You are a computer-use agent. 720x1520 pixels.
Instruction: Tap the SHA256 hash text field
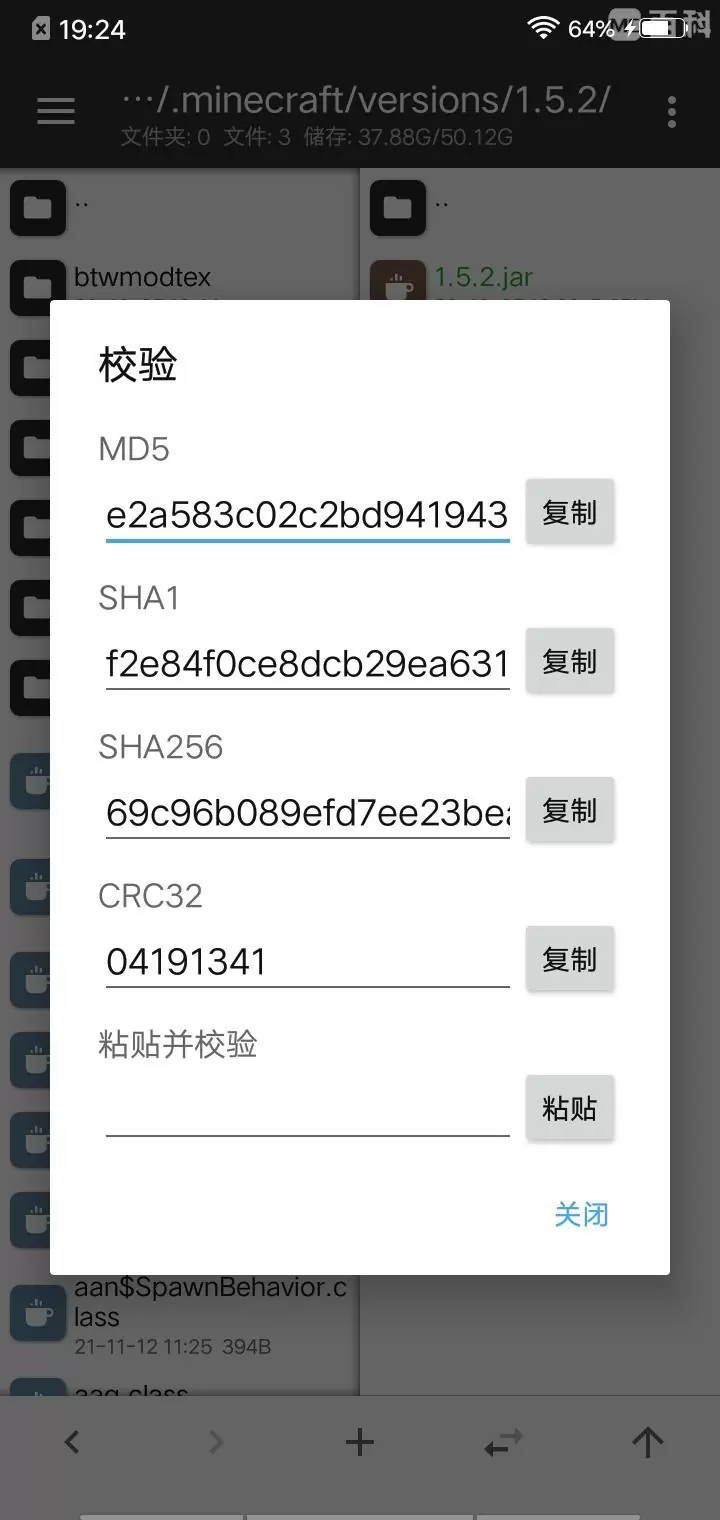(307, 812)
